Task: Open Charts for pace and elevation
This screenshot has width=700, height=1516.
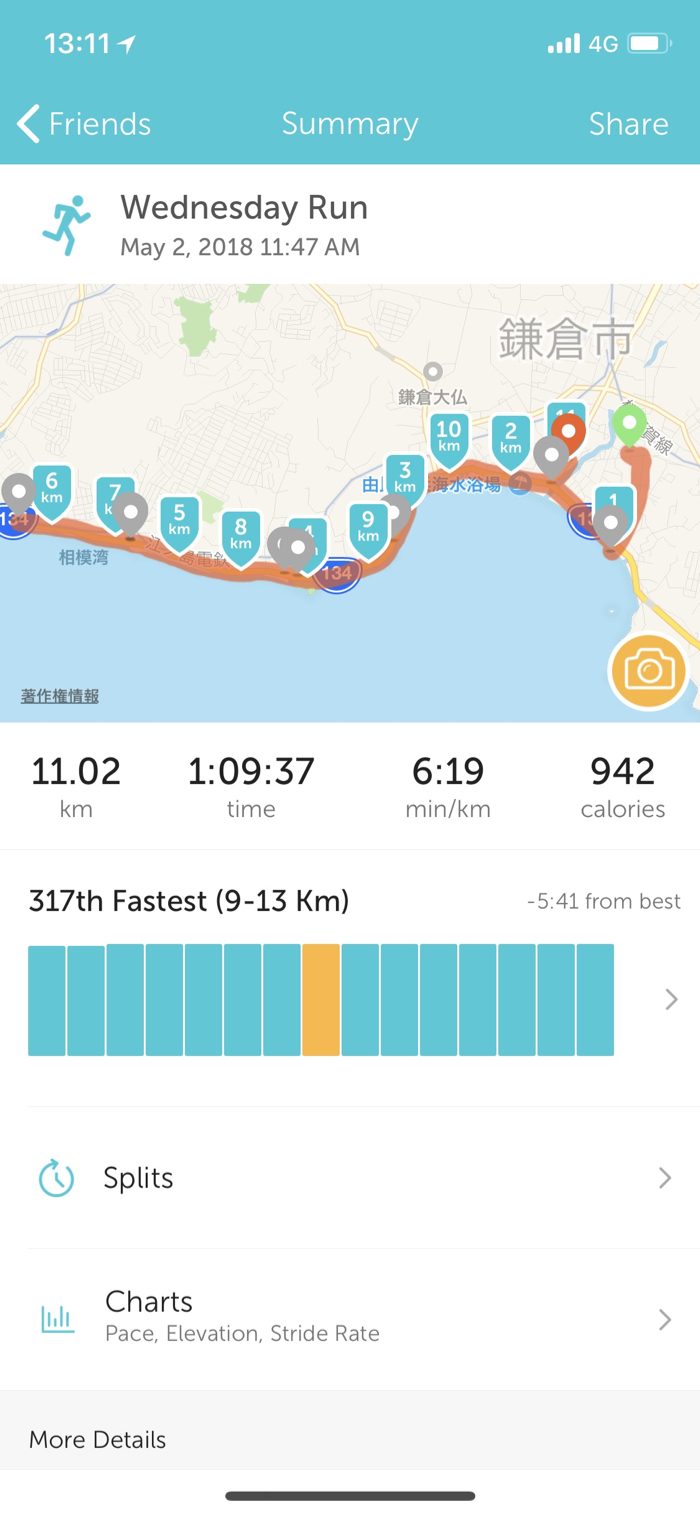Action: tap(350, 1318)
